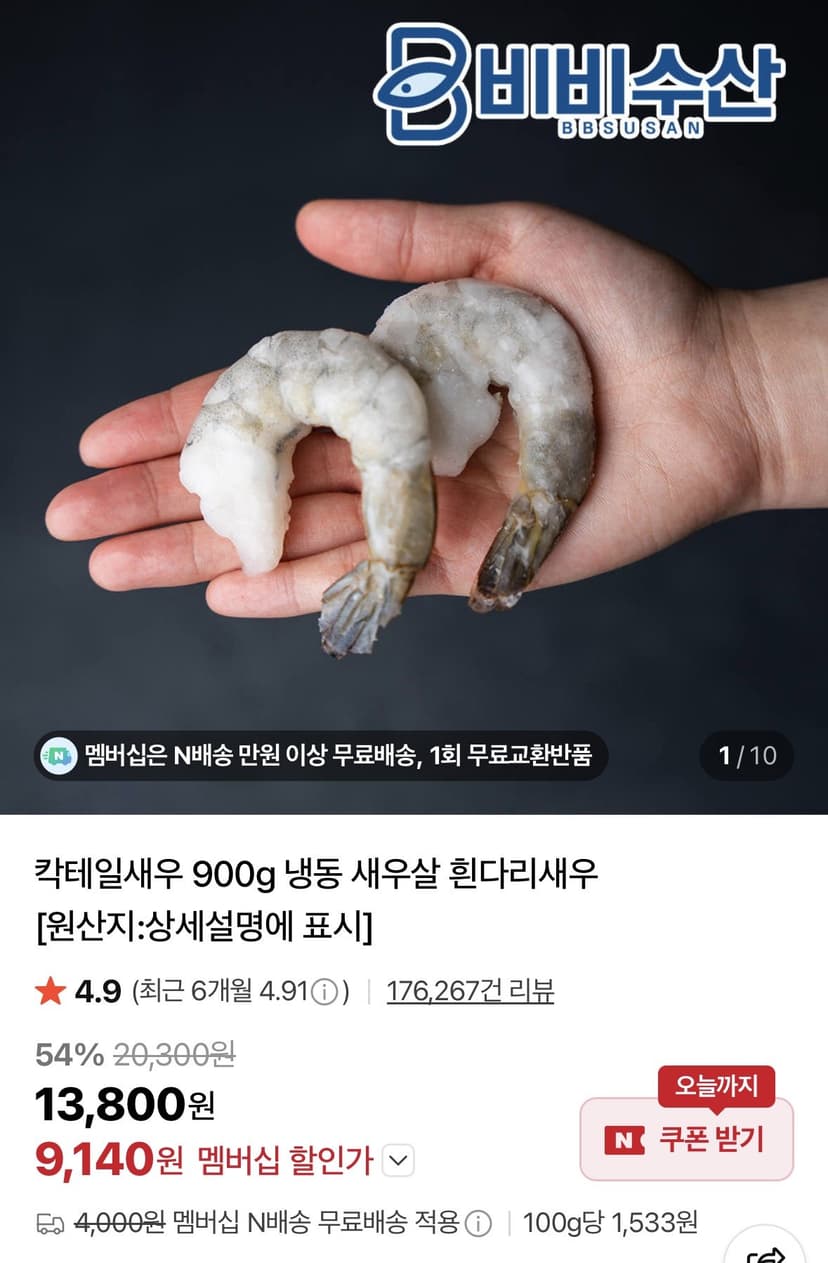Open the 176,267건 리뷰 link

click(x=470, y=991)
